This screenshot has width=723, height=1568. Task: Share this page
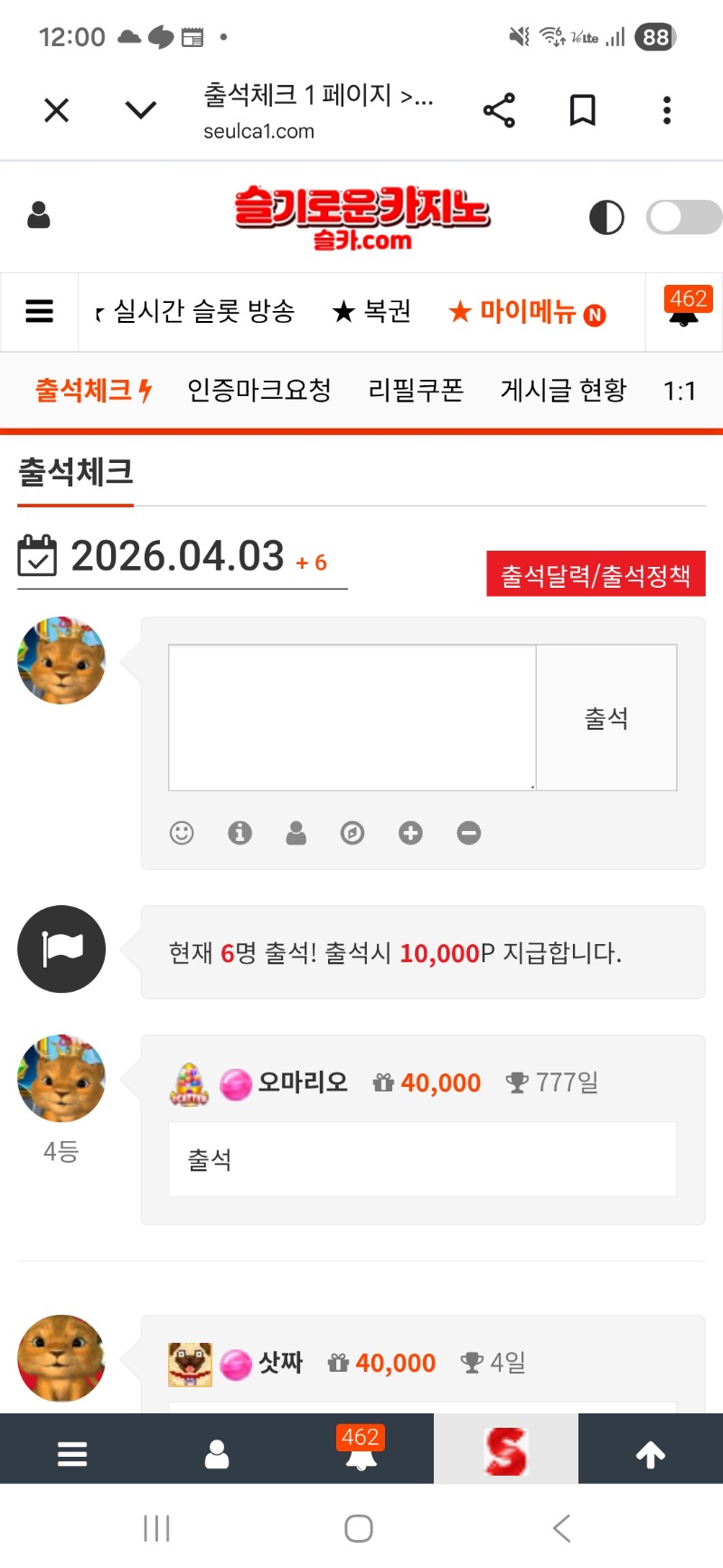point(499,110)
